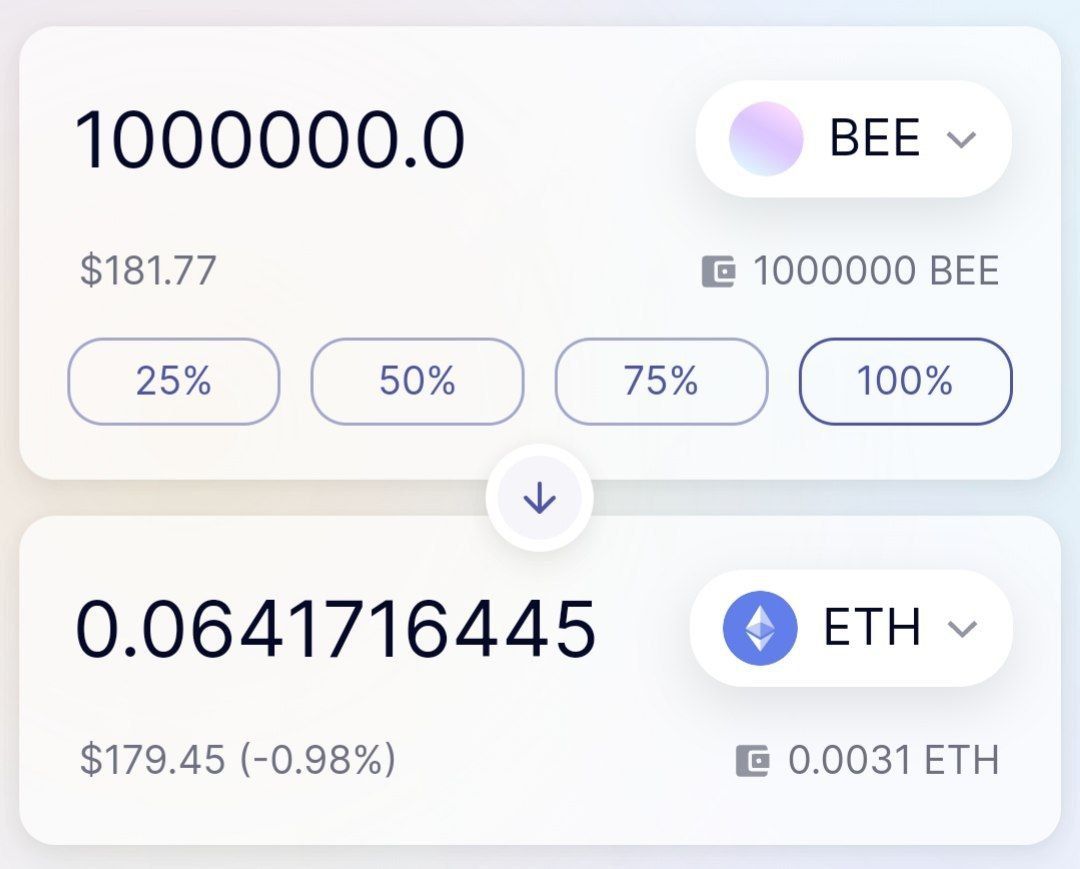Select the 50% amount chip

417,381
